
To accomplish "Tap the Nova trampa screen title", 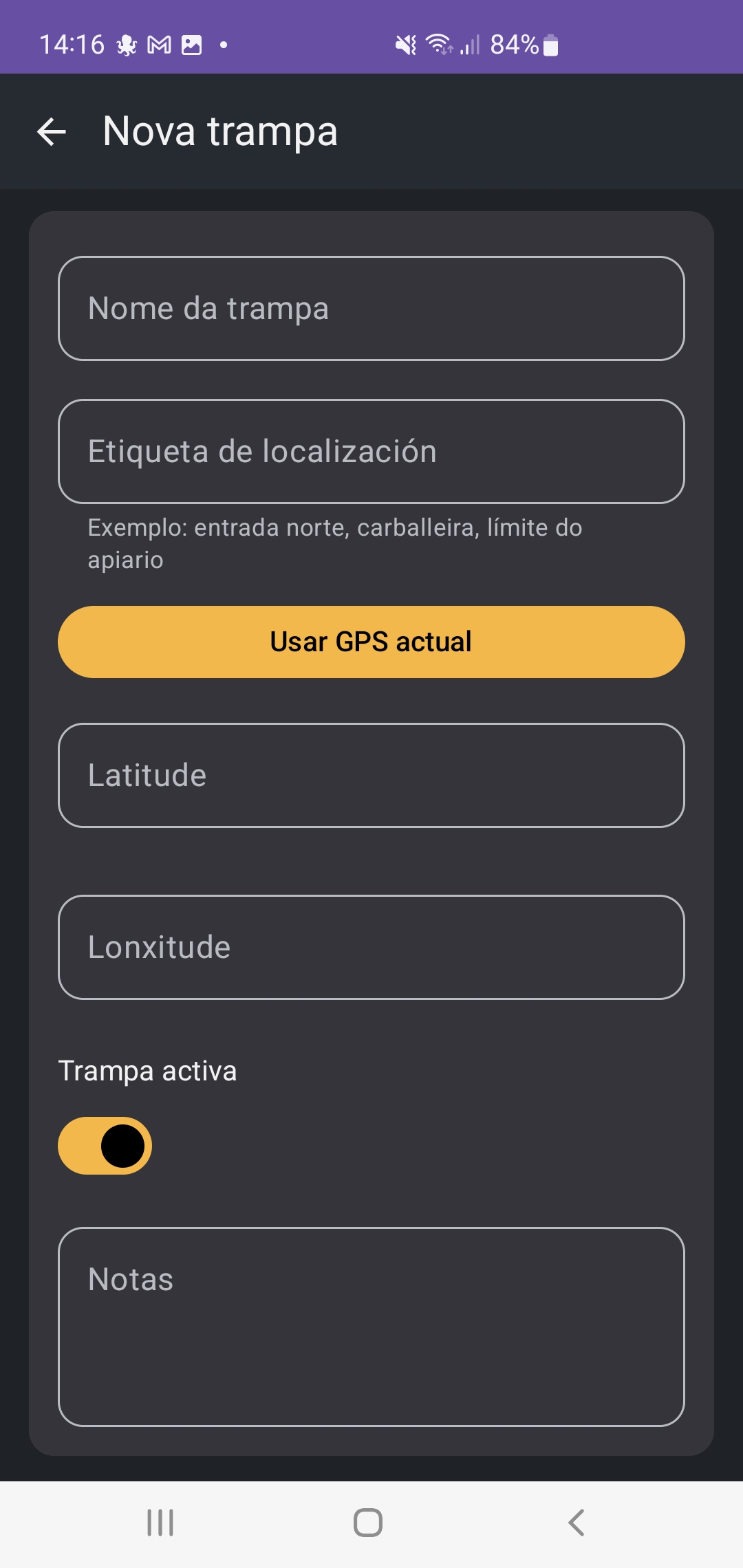I will point(219,131).
